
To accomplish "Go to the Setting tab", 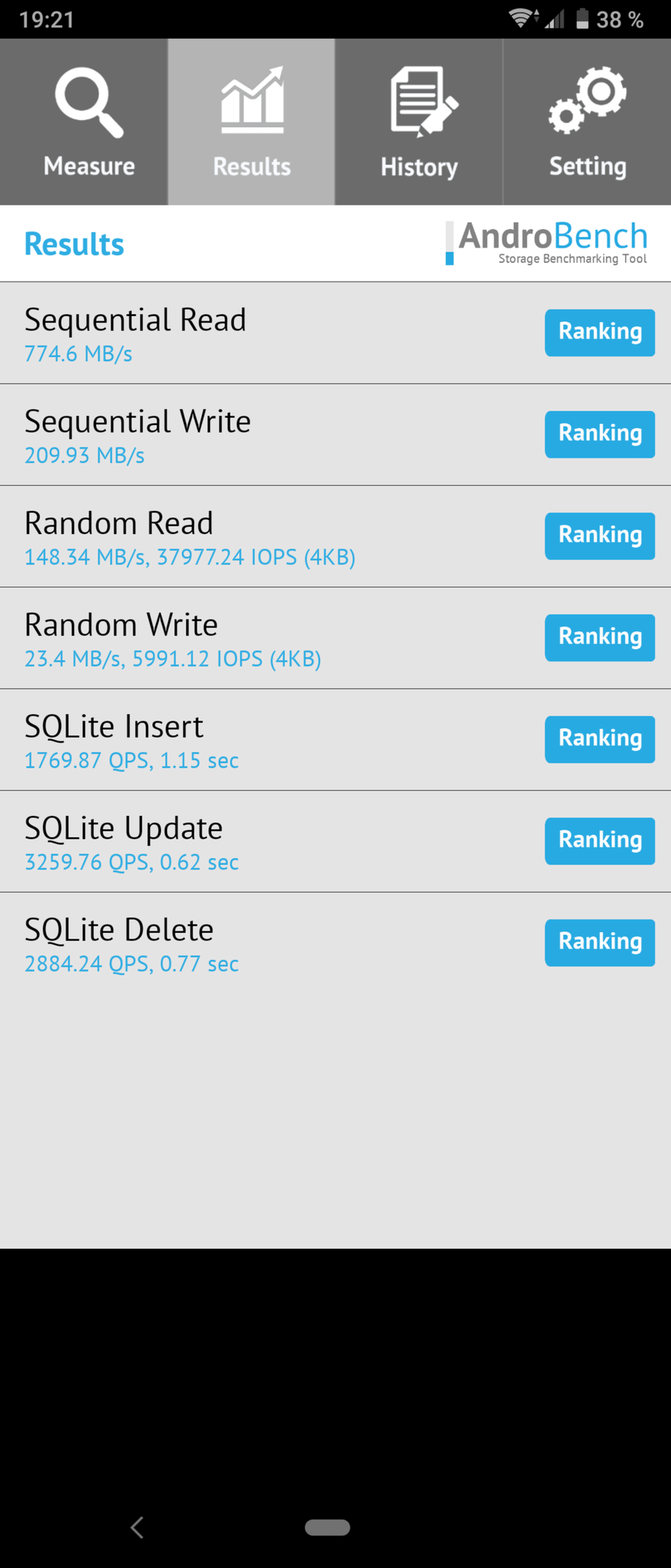I will click(x=587, y=122).
